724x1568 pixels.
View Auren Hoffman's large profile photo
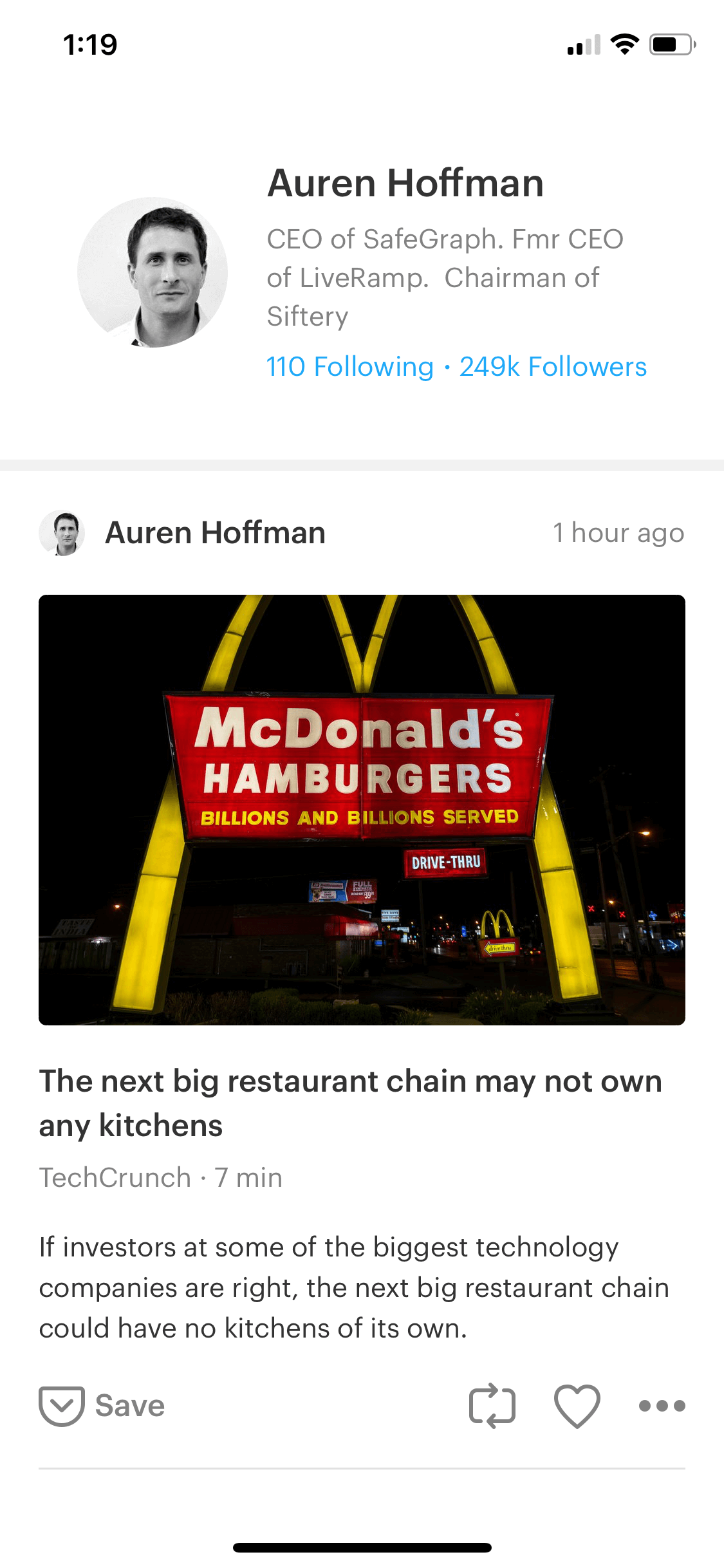(153, 272)
